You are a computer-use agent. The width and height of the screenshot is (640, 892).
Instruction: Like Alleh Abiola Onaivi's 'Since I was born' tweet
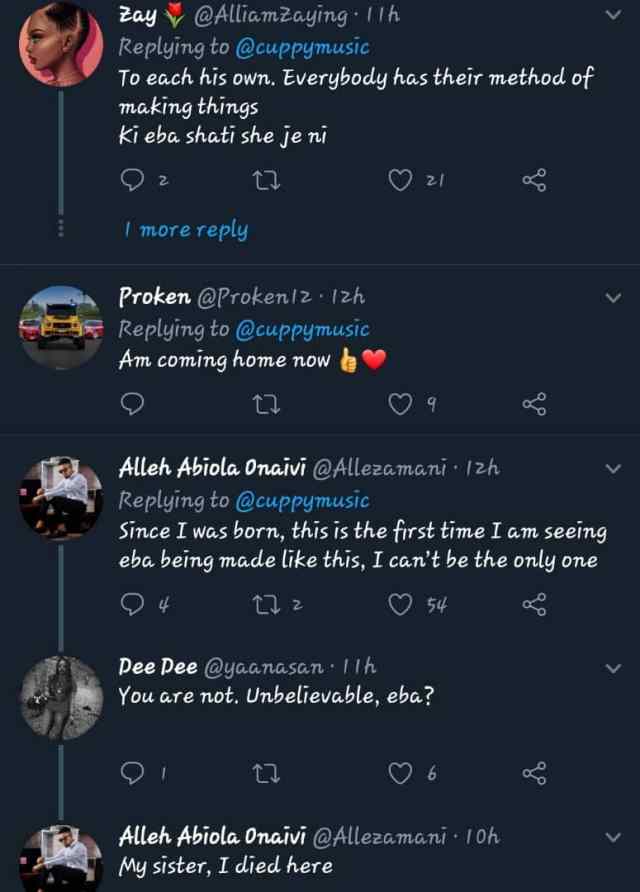pyautogui.click(x=400, y=604)
